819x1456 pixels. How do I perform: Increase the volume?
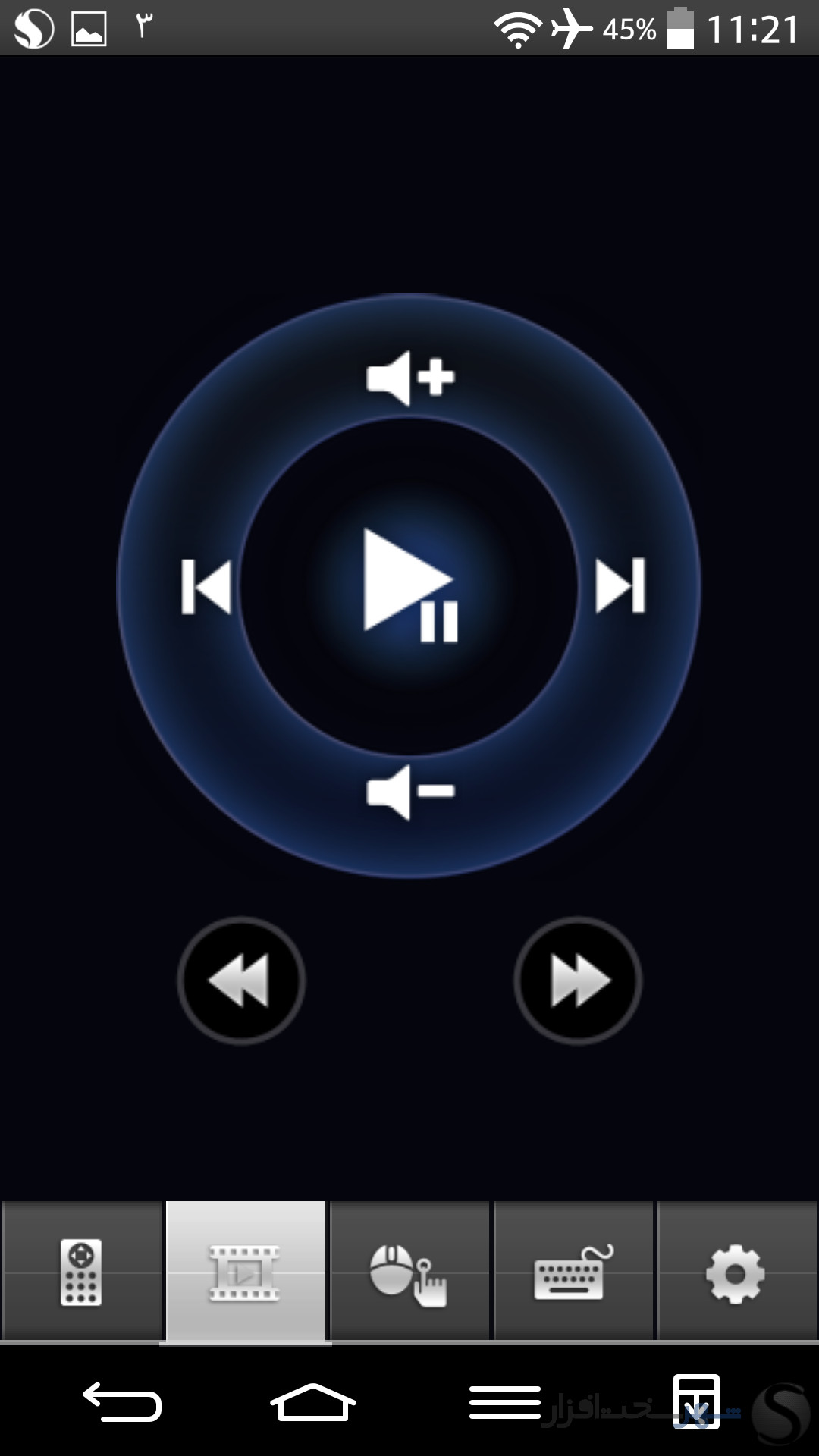tap(409, 378)
